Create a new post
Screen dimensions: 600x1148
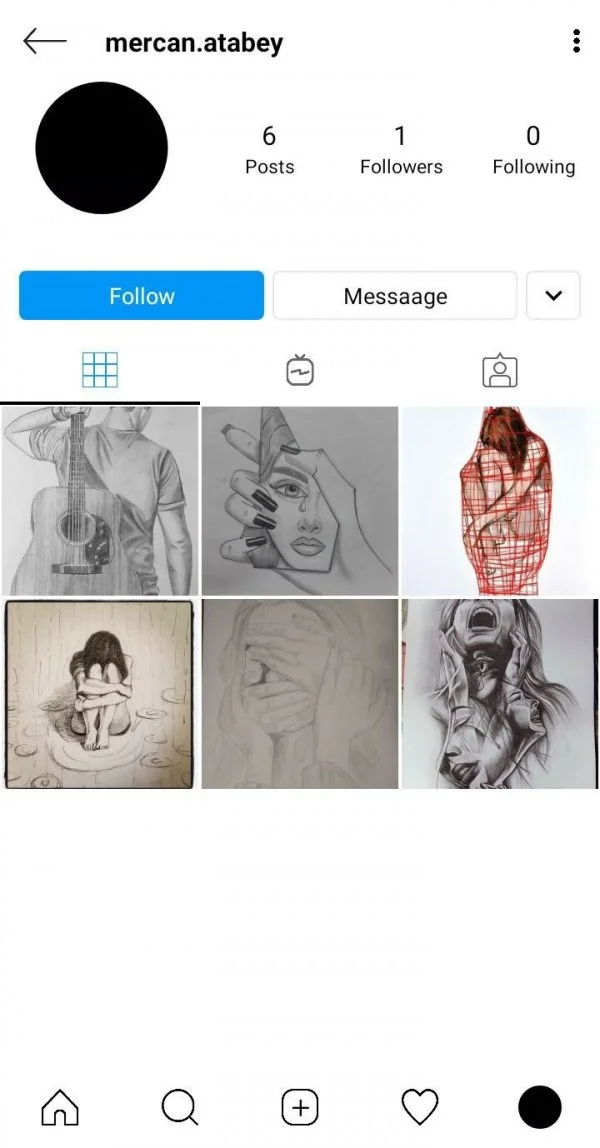tap(300, 1107)
